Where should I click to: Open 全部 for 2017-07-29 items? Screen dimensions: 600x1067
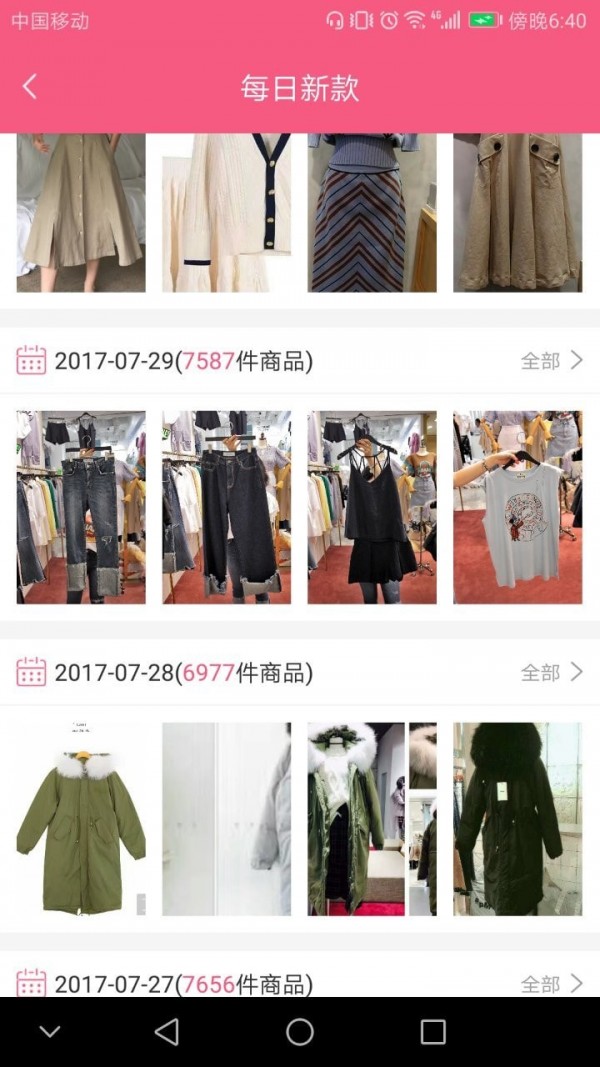click(x=552, y=360)
